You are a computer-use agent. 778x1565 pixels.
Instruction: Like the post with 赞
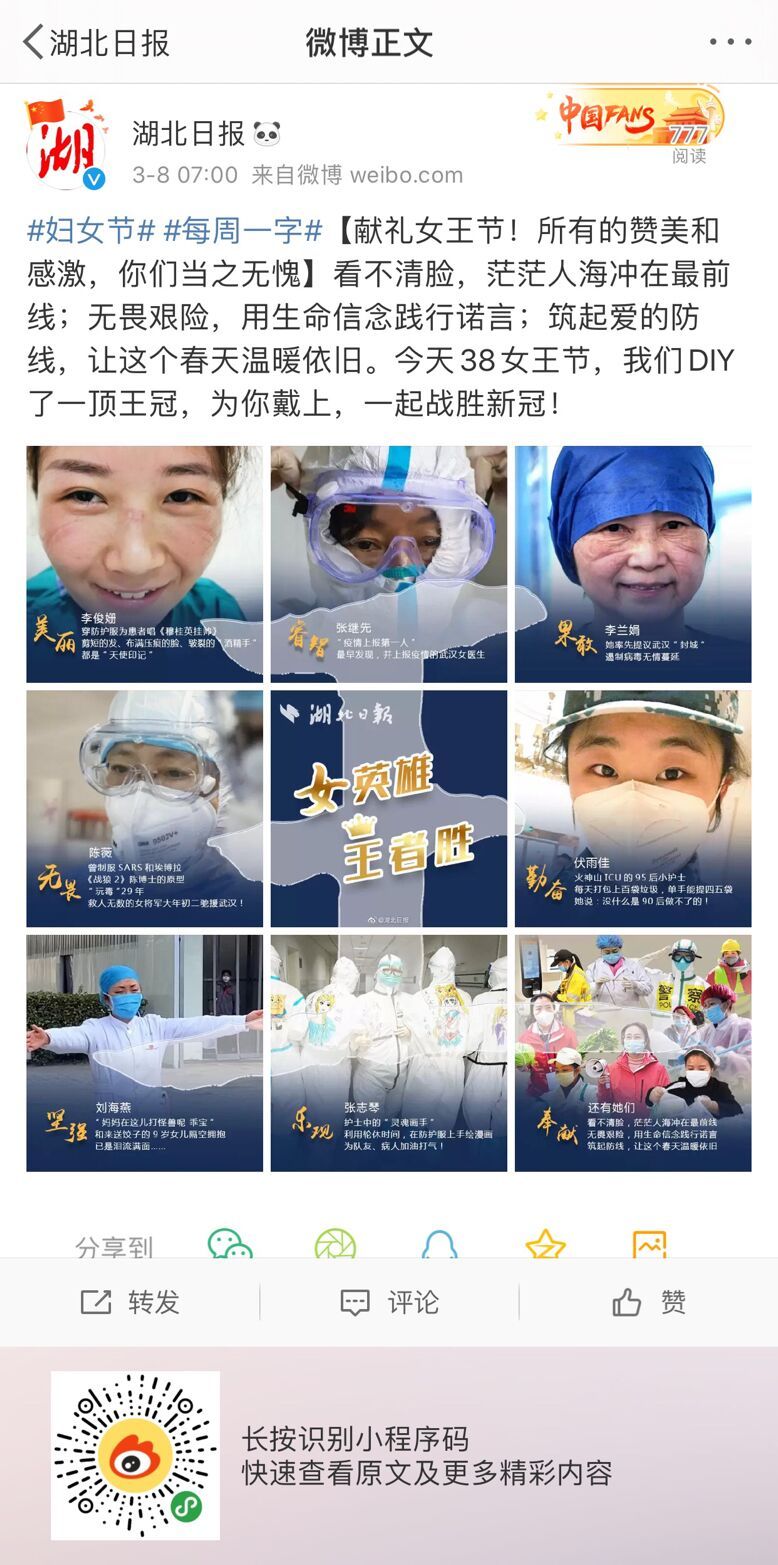point(648,1302)
